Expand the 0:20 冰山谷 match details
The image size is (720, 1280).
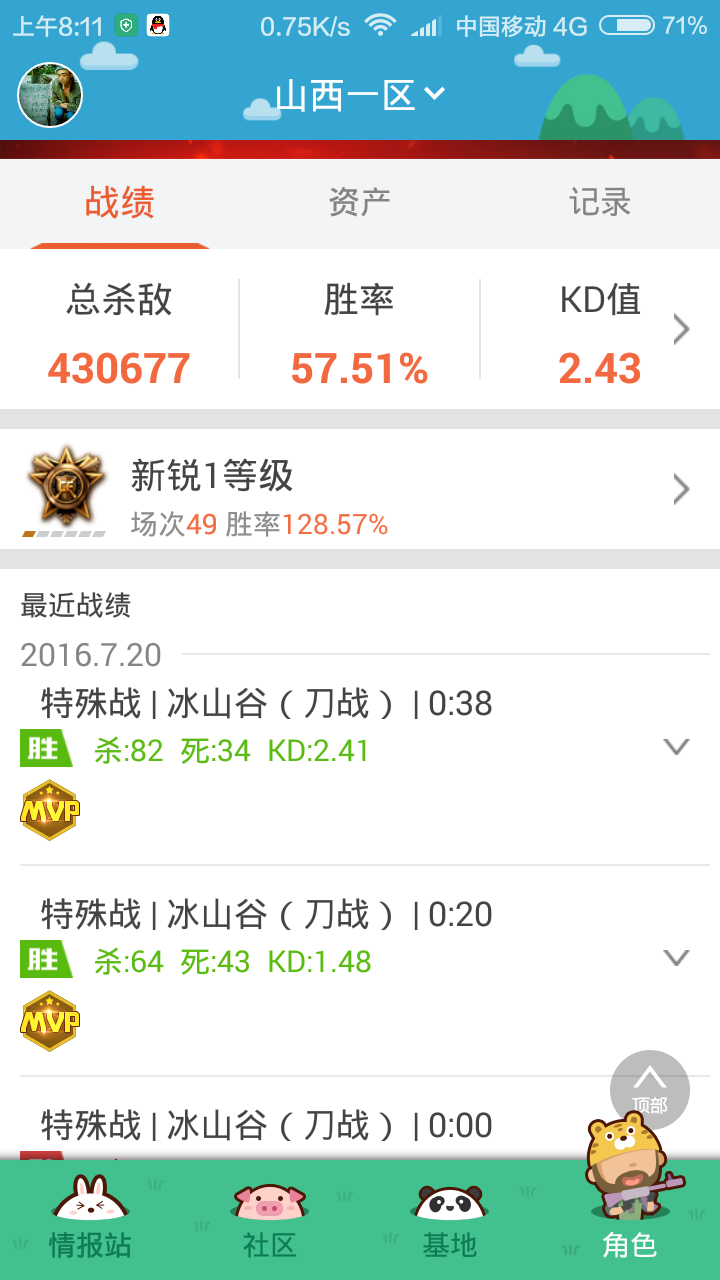[x=677, y=957]
